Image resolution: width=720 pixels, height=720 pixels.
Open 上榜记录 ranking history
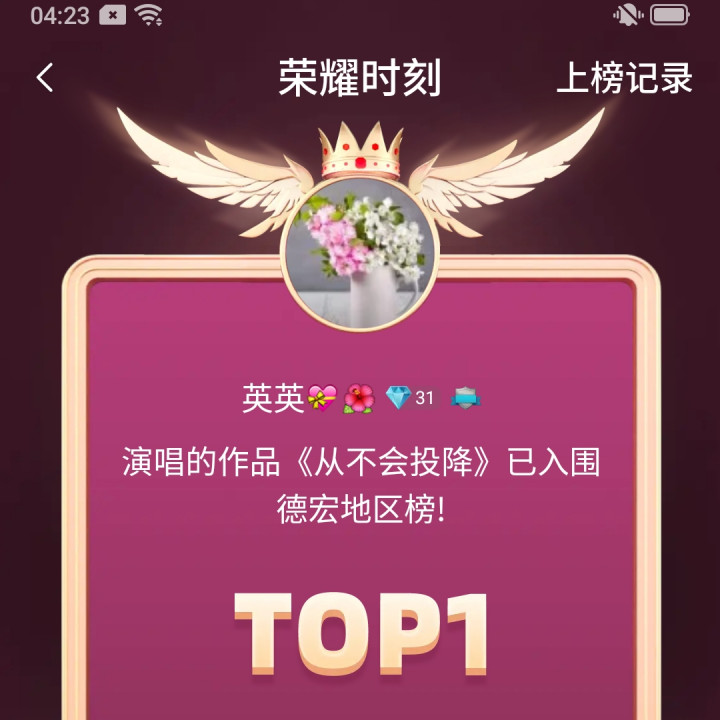point(624,79)
